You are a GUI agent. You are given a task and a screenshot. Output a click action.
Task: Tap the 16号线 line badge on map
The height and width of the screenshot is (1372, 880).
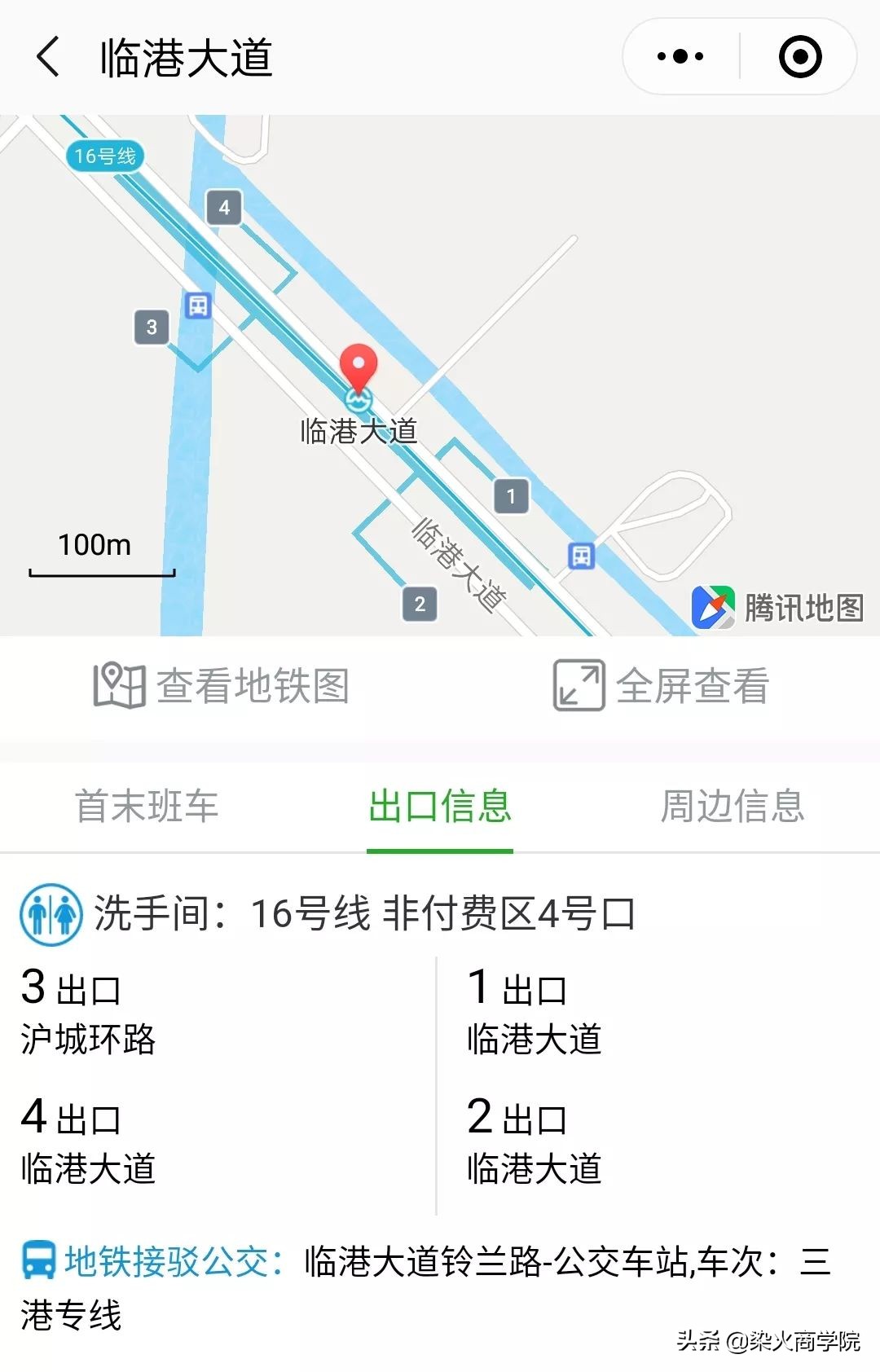[x=103, y=156]
